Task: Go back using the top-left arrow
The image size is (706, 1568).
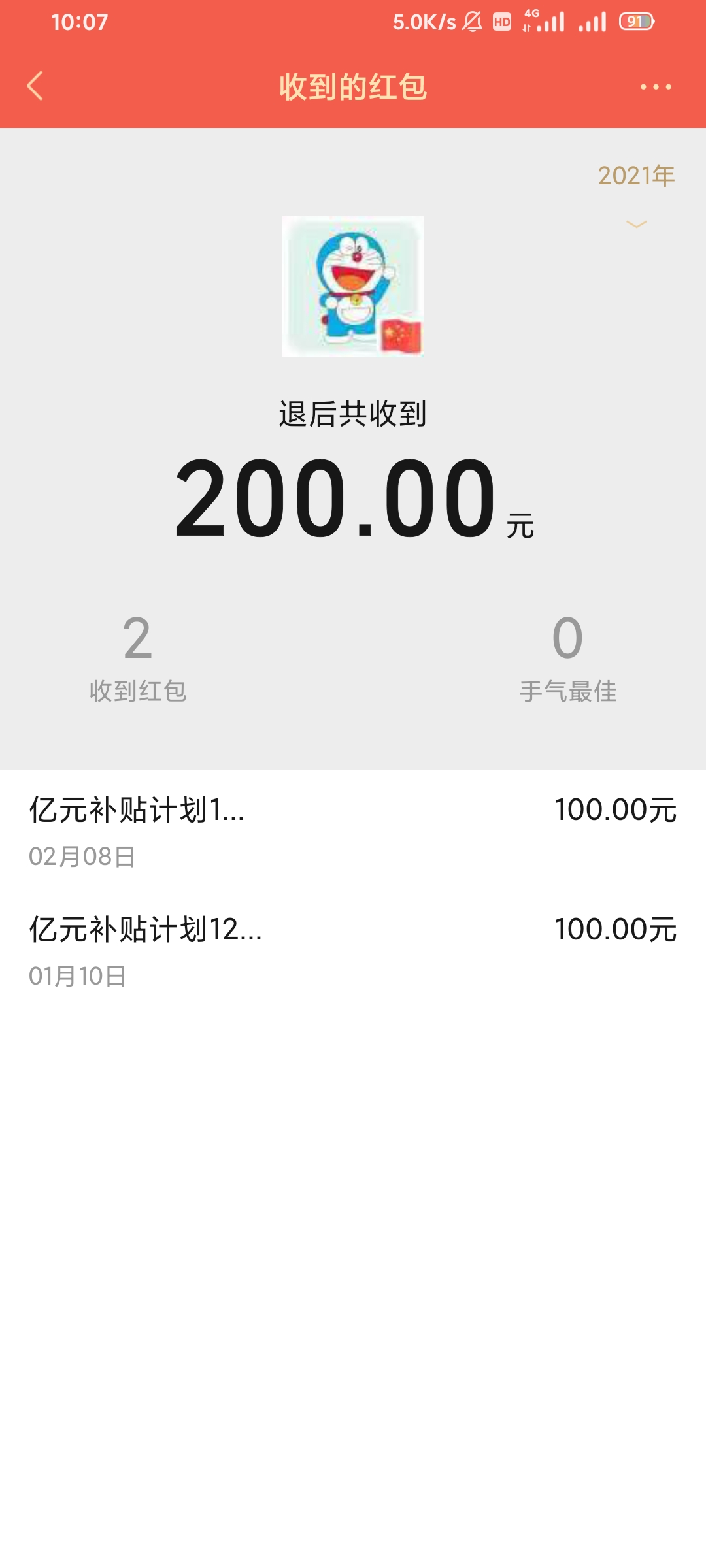Action: point(35,86)
